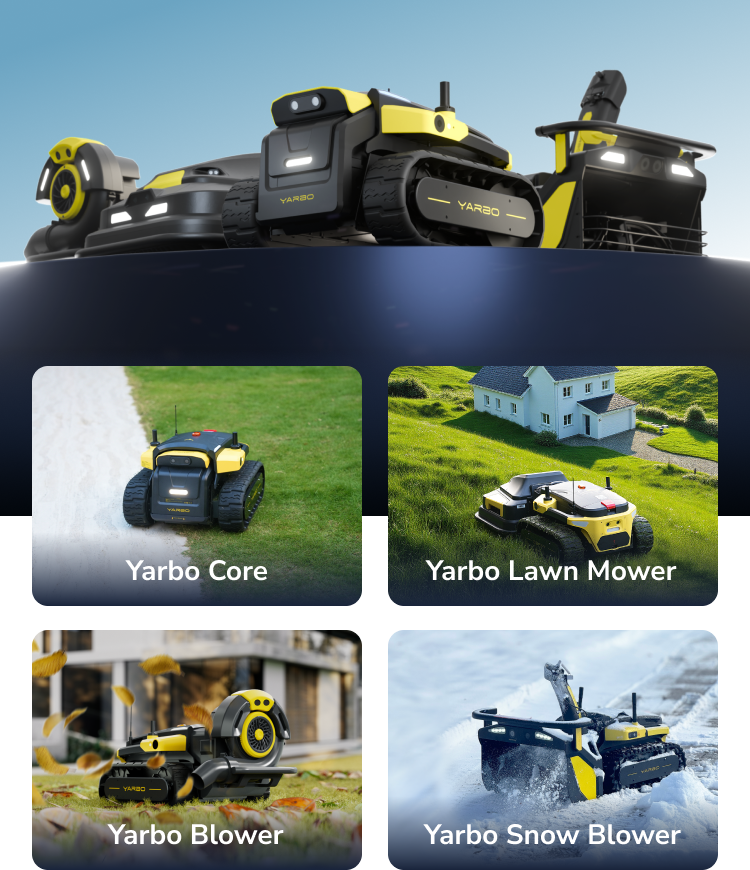Open the Yarbo Snow Blower card

[552, 749]
